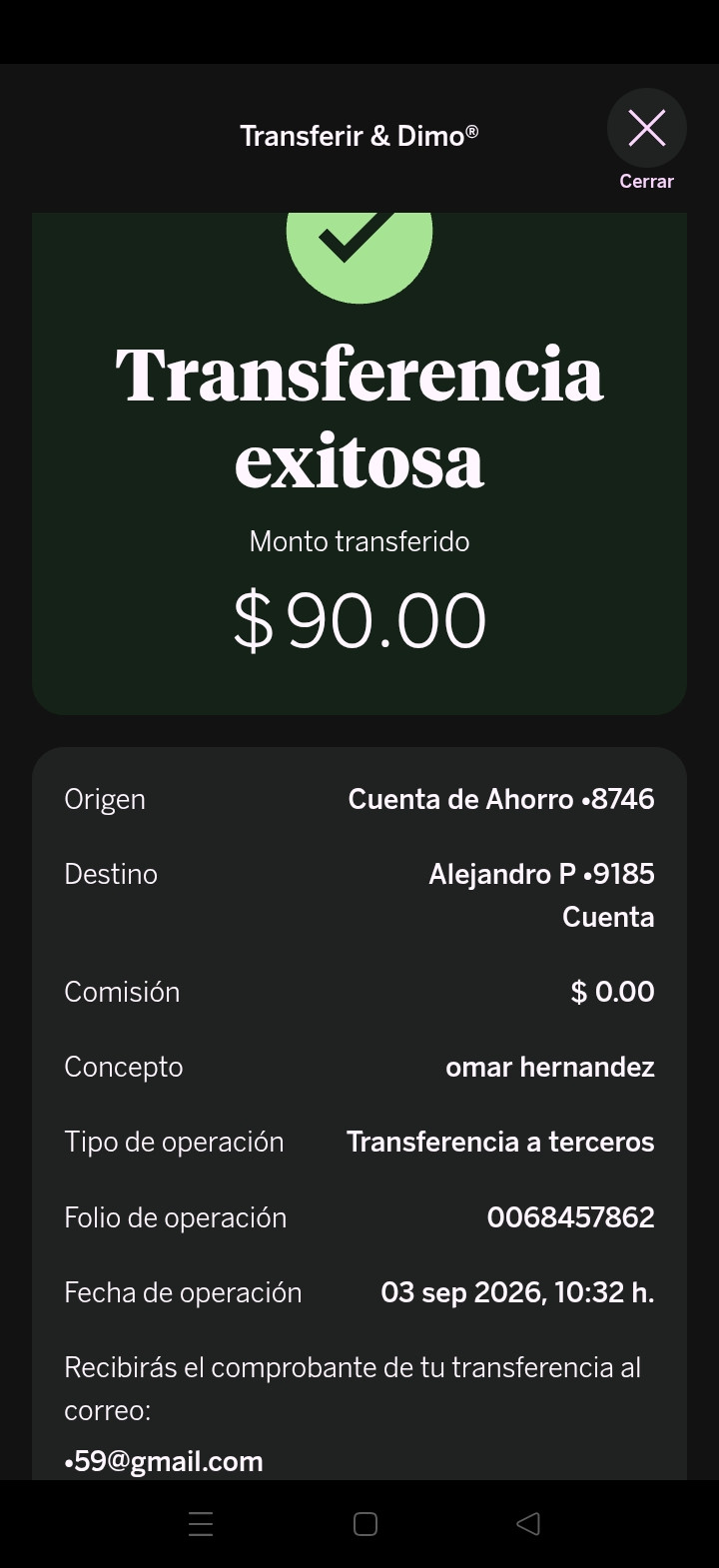The width and height of the screenshot is (719, 1568).
Task: Open the recent apps menu
Action: click(201, 1523)
